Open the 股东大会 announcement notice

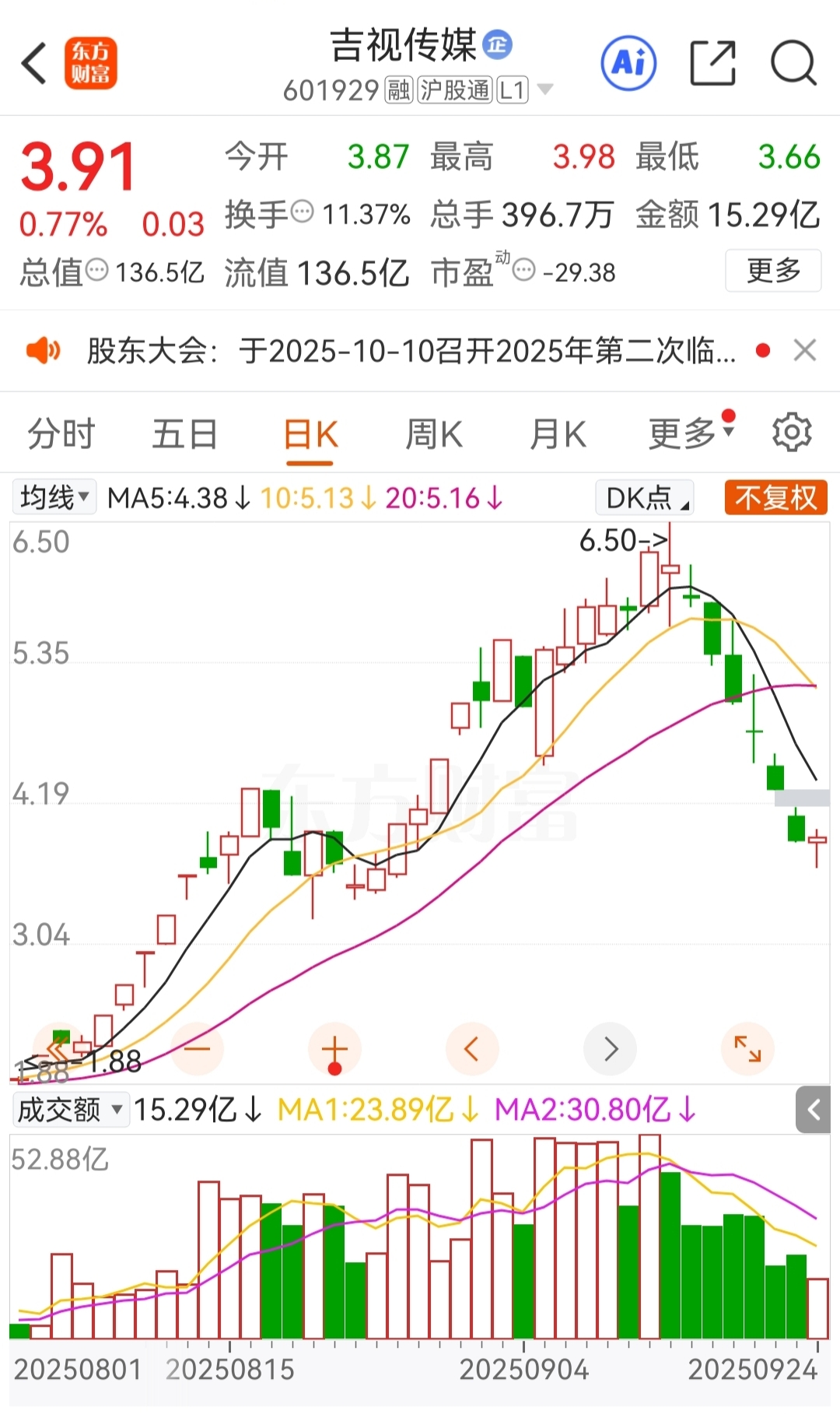point(411,351)
